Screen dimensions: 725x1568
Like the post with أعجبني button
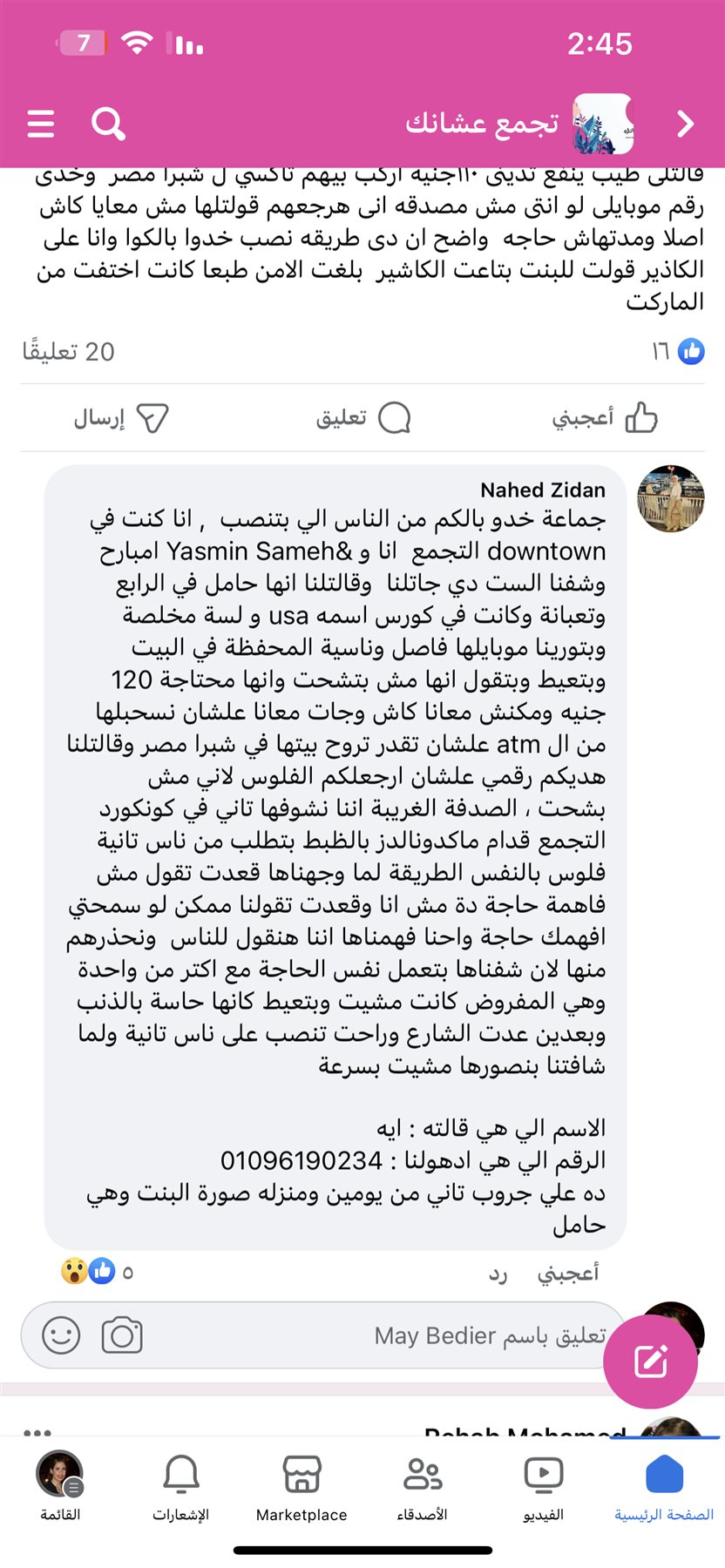pos(605,418)
